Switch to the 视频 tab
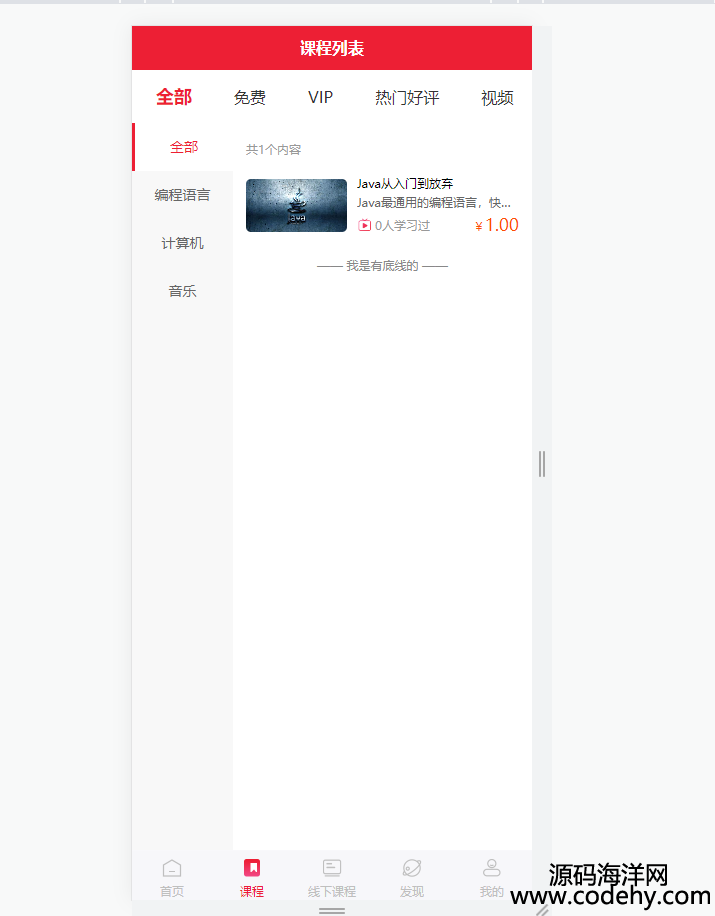The image size is (715, 916). (497, 97)
